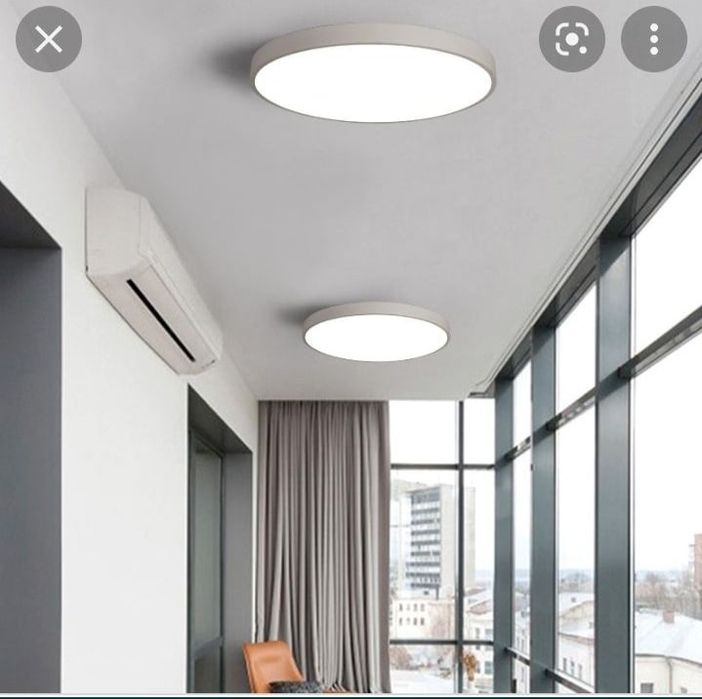
Task: Search this image with Lens
Action: pyautogui.click(x=572, y=39)
